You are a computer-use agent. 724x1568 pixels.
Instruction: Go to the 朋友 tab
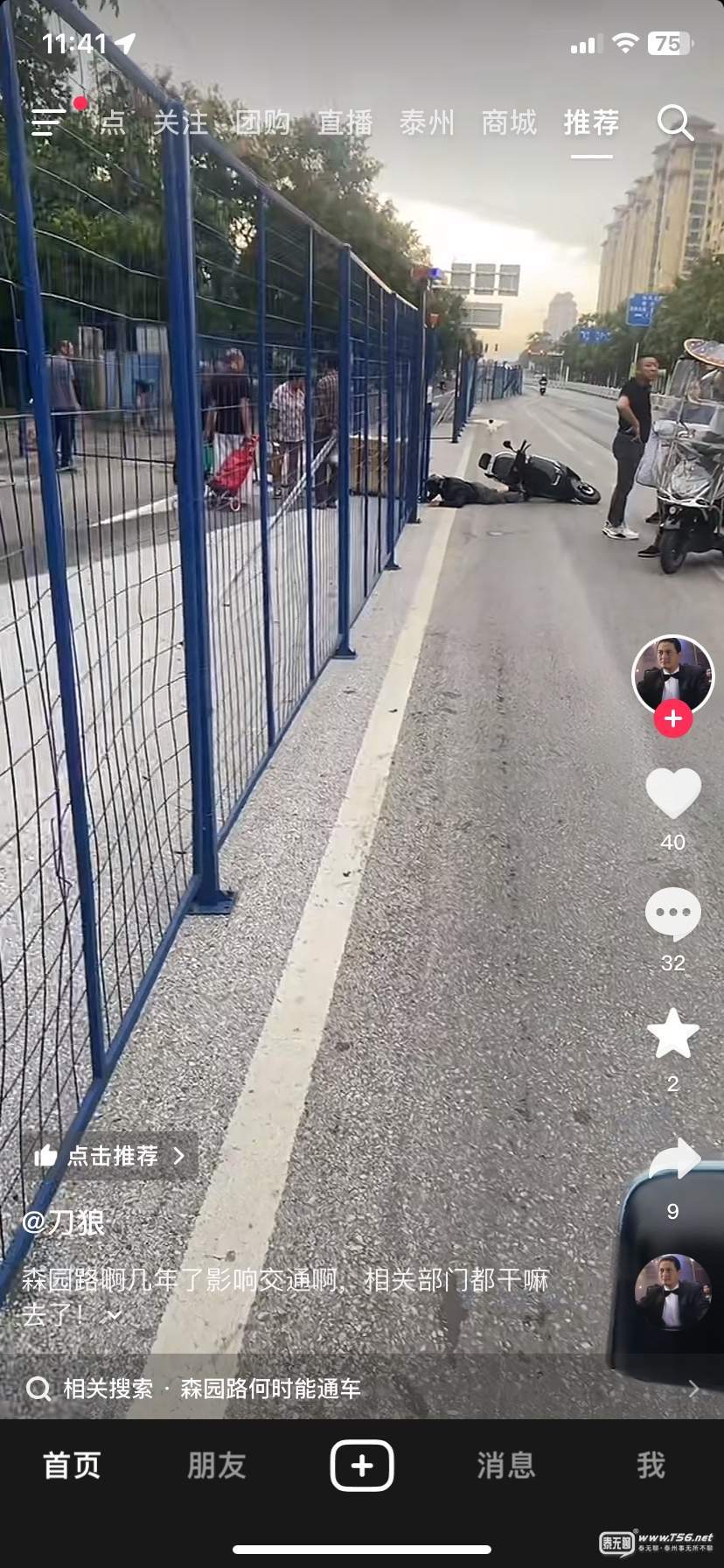[x=217, y=1465]
